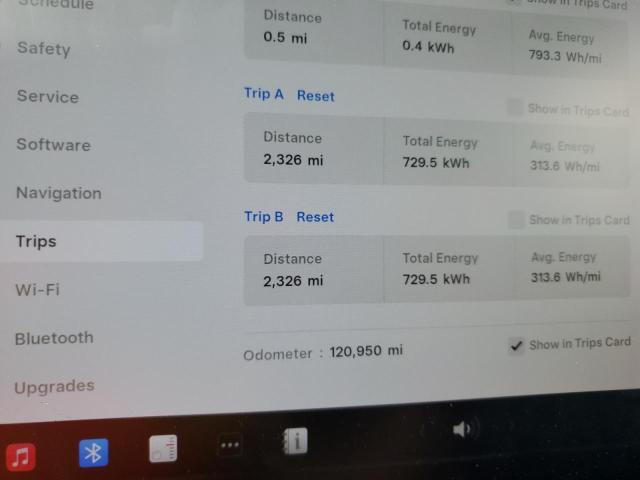Screen dimensions: 640x480
Task: Uncheck Show in Trips Card for Odometer
Action: point(516,345)
